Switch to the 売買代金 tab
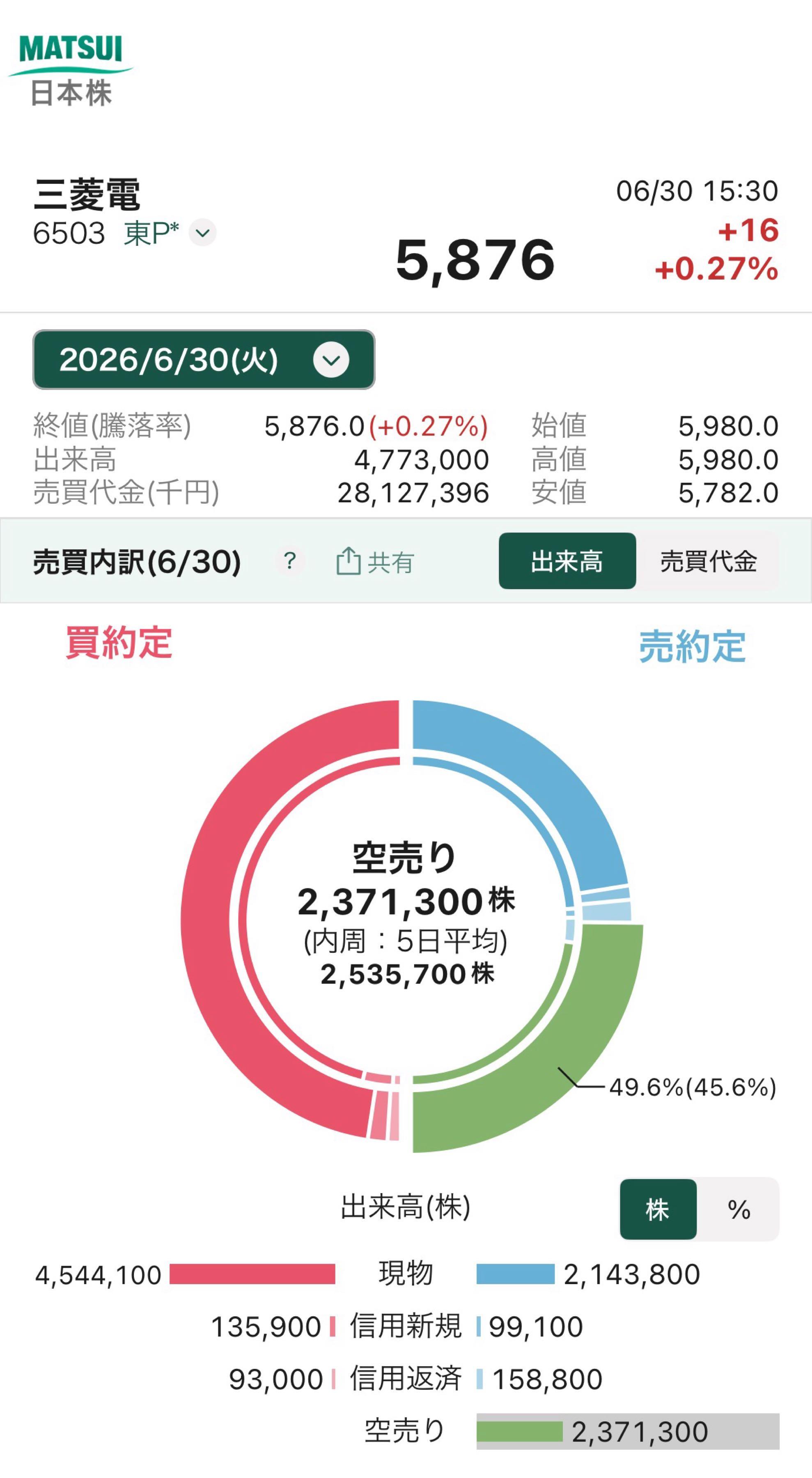The height and width of the screenshot is (1478, 812). coord(708,560)
